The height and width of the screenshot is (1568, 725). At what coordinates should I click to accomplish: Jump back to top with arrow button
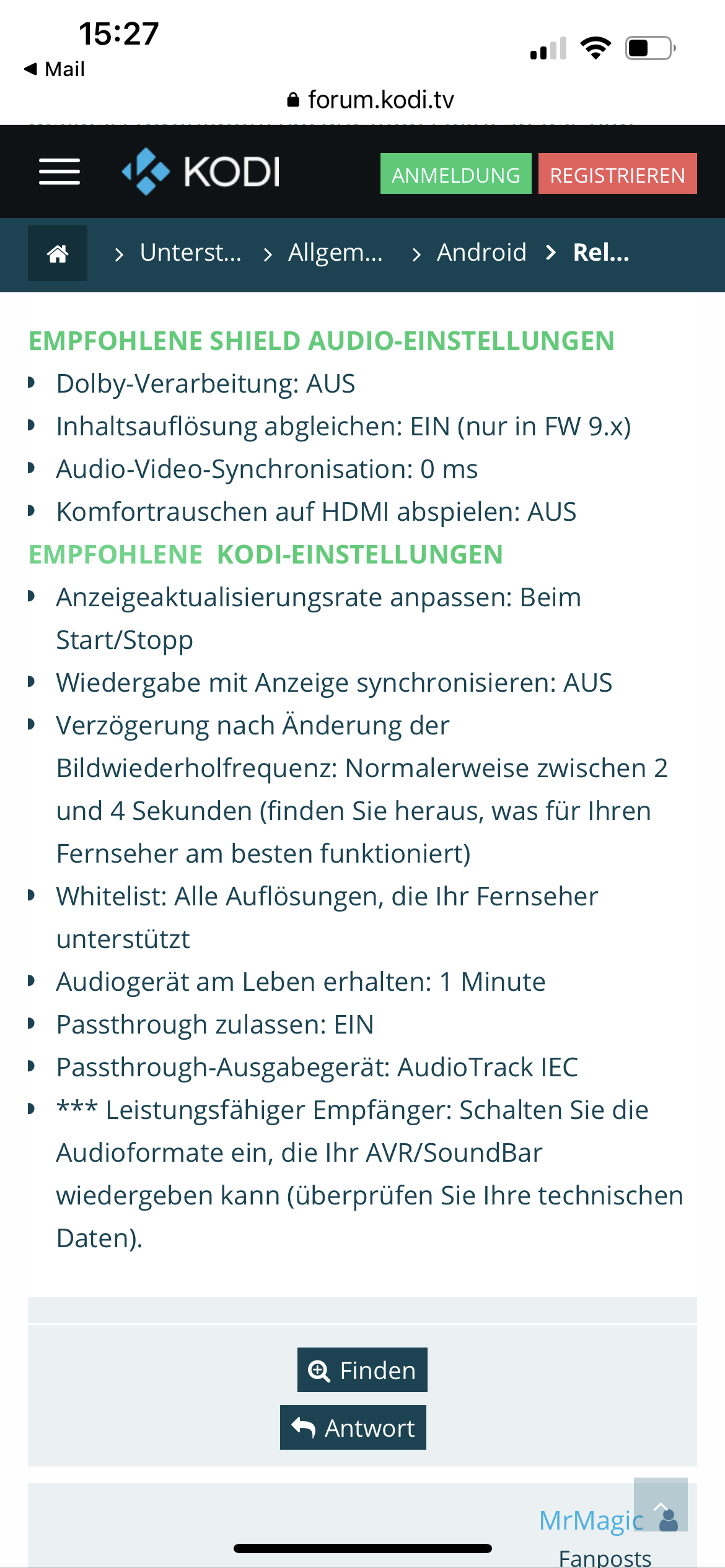661,1504
